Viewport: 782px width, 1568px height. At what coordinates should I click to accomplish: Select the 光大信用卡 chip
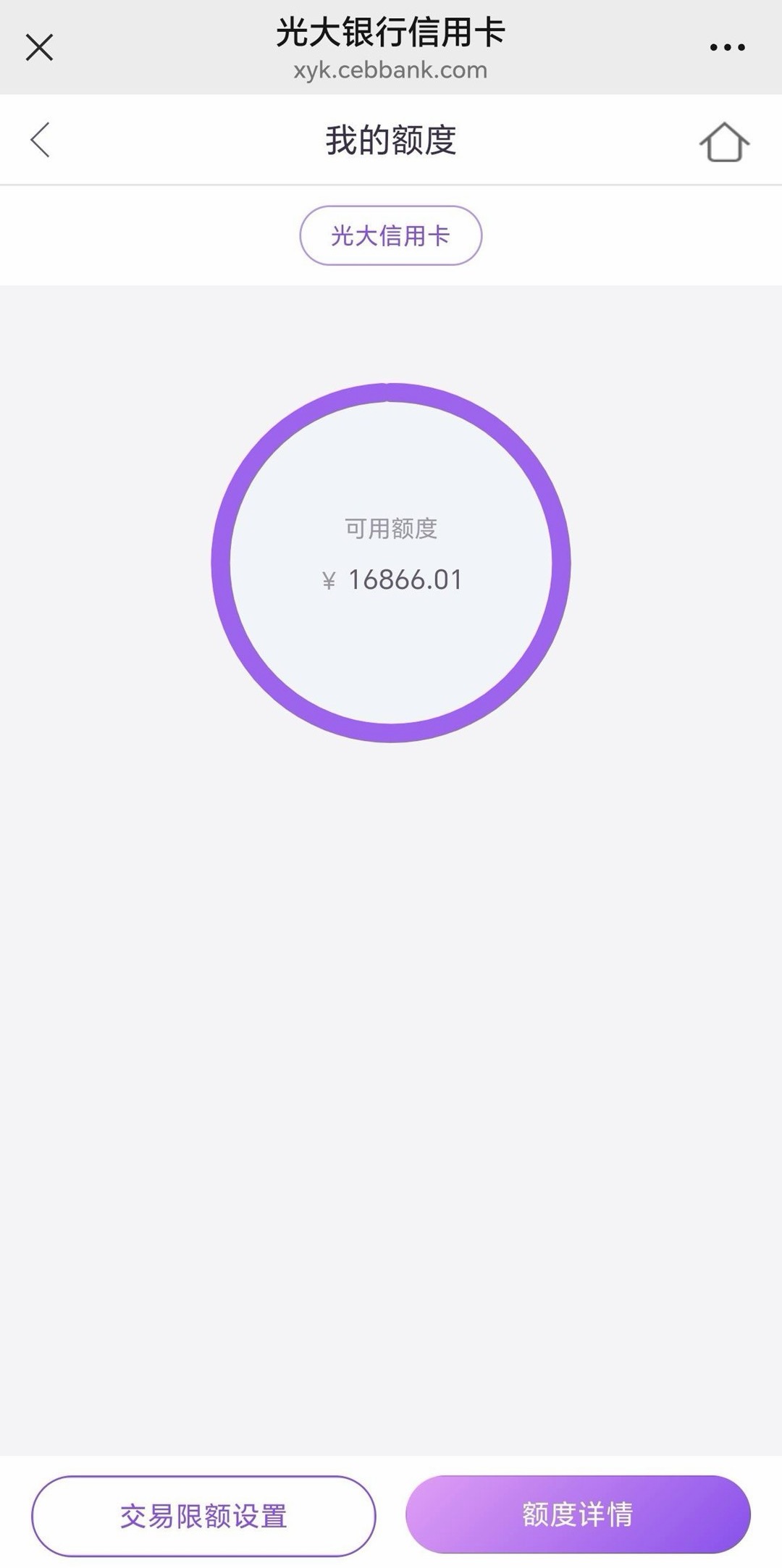click(x=390, y=235)
